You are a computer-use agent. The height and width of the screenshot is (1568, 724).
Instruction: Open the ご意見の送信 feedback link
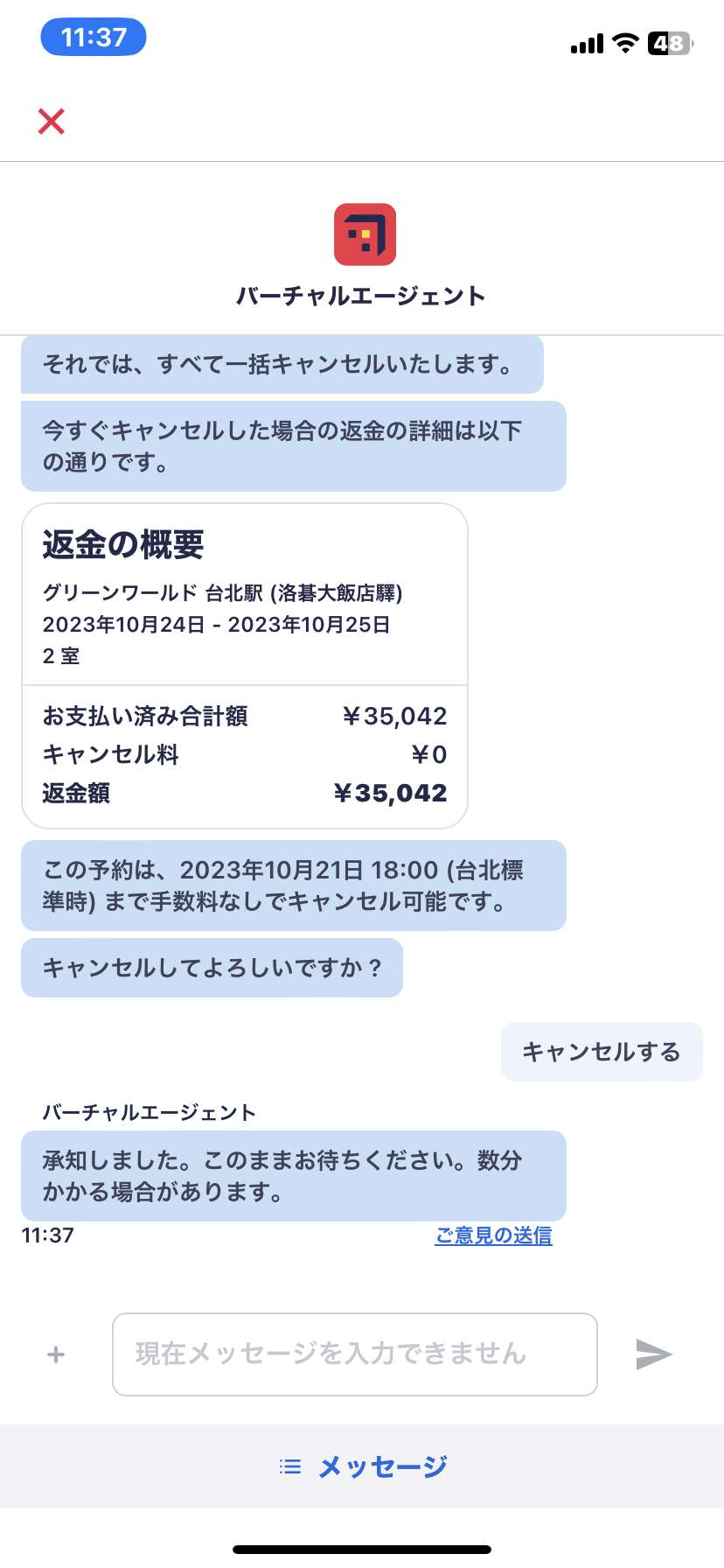(x=493, y=1235)
